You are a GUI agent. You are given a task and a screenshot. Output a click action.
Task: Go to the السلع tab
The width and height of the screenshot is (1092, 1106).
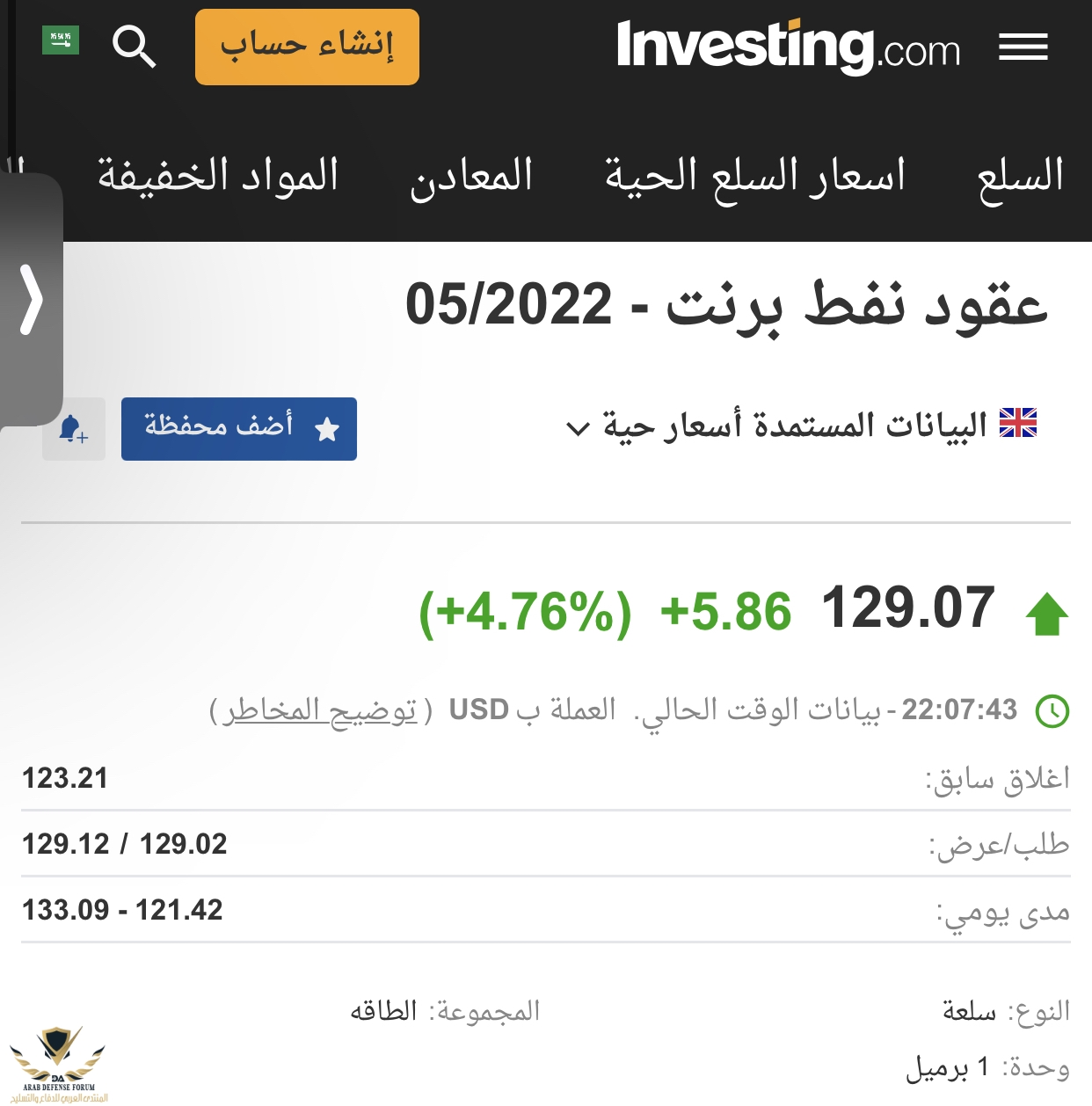pos(1020,176)
